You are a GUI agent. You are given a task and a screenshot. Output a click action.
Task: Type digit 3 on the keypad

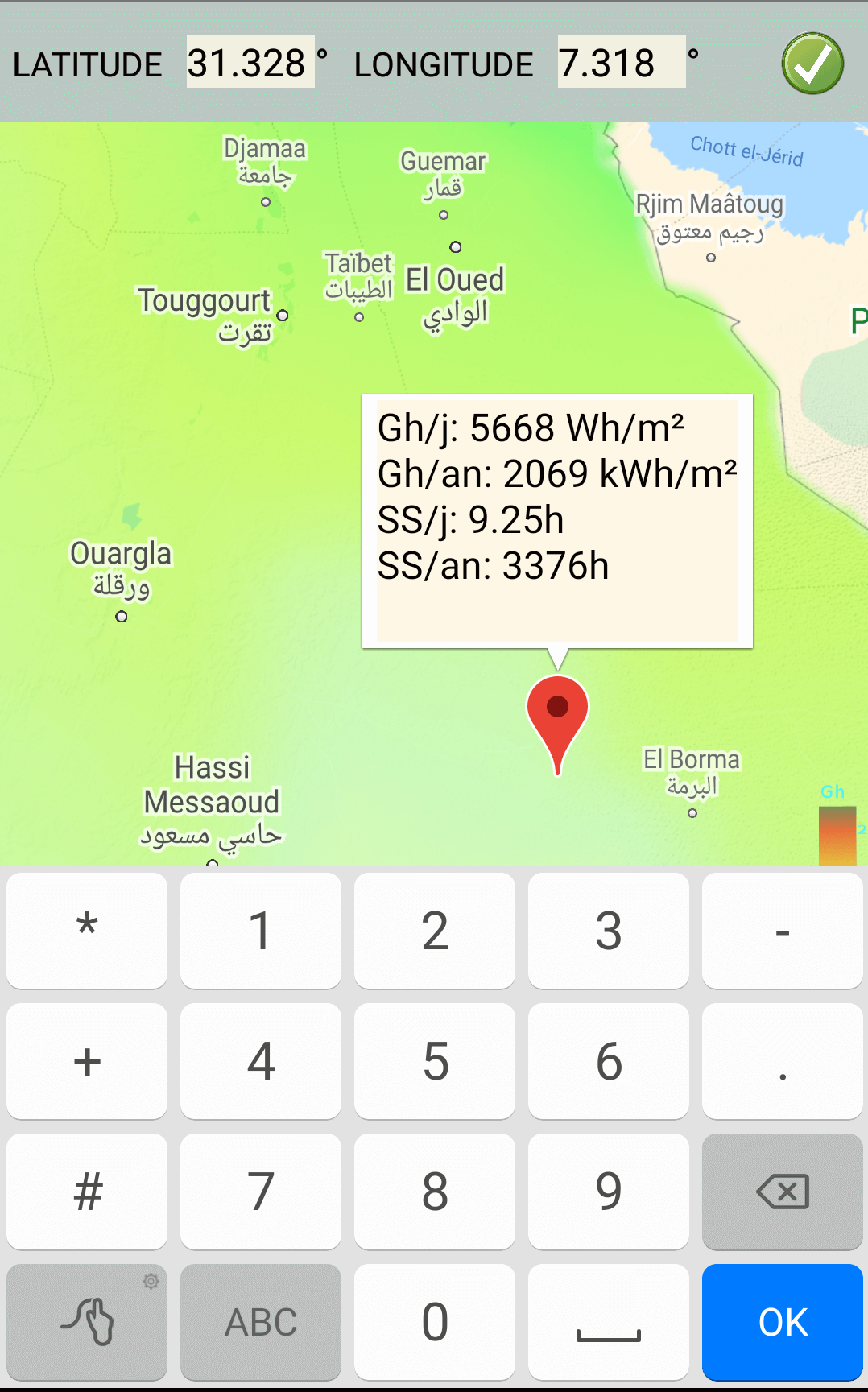click(609, 931)
